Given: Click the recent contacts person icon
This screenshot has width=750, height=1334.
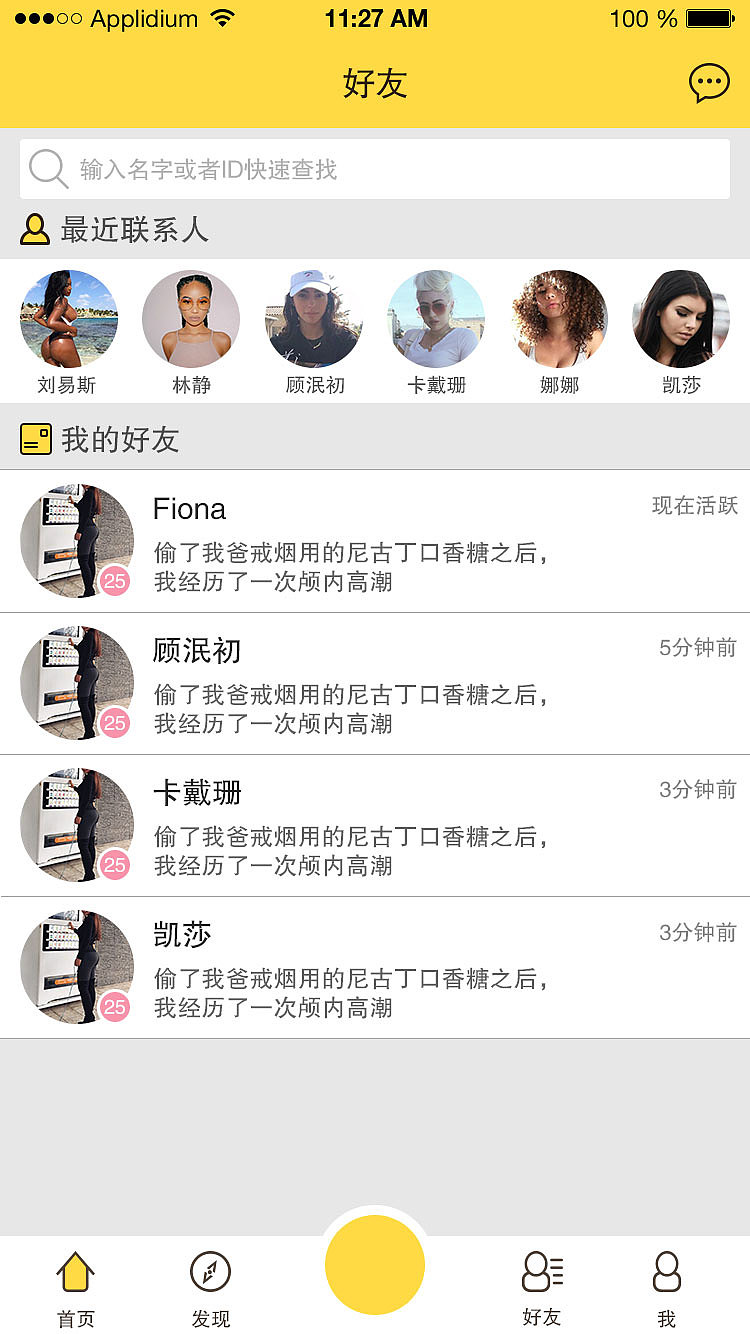Looking at the screenshot, I should click(x=34, y=231).
